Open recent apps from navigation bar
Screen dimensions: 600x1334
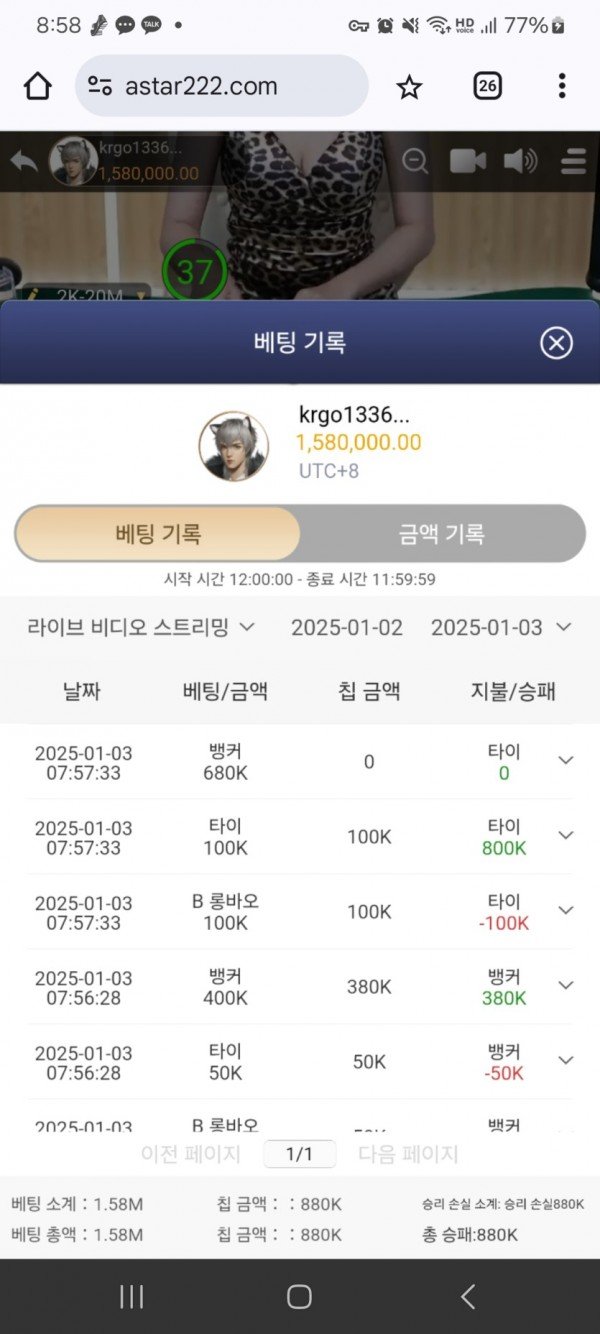coord(131,1297)
